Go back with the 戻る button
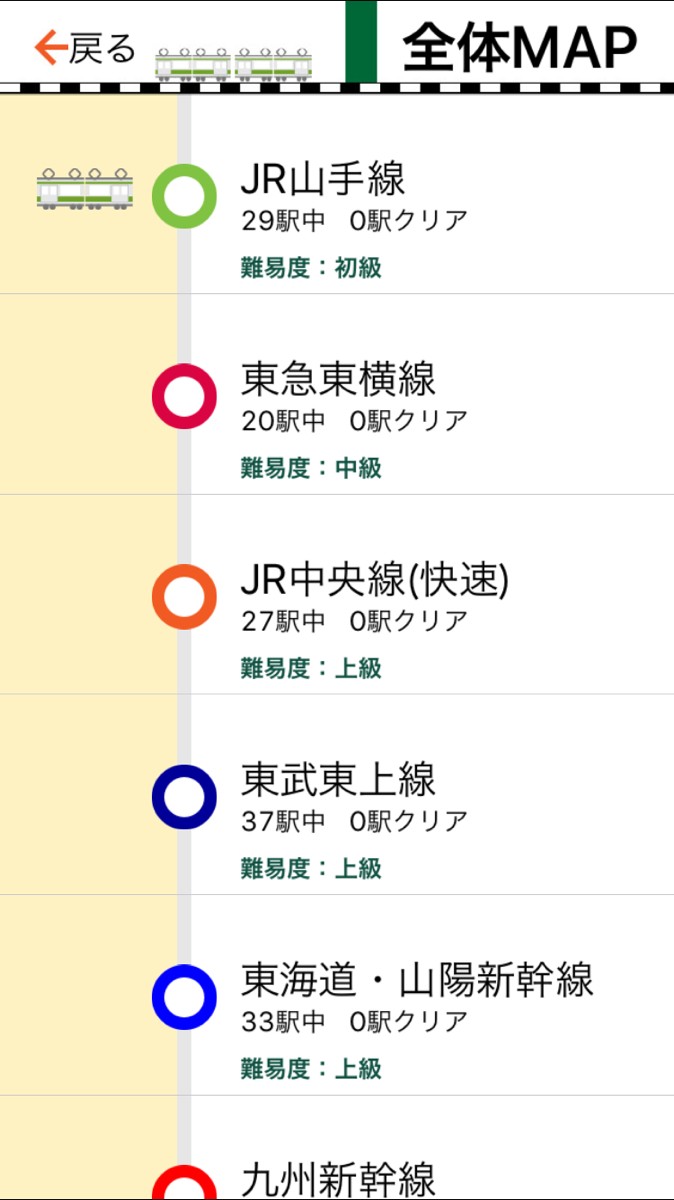The width and height of the screenshot is (674, 1200). coord(85,47)
